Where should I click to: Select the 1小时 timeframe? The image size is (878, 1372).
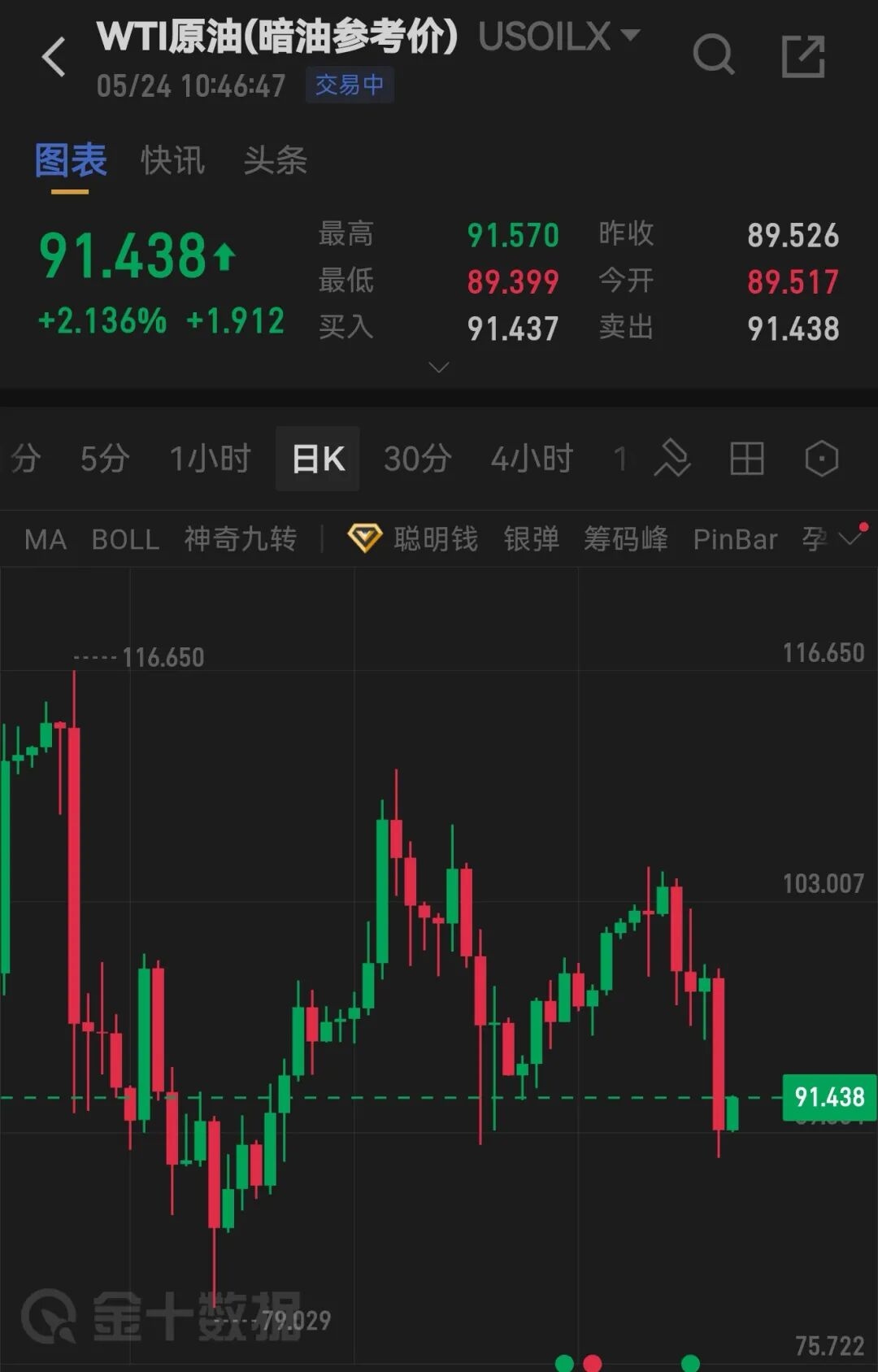(210, 459)
